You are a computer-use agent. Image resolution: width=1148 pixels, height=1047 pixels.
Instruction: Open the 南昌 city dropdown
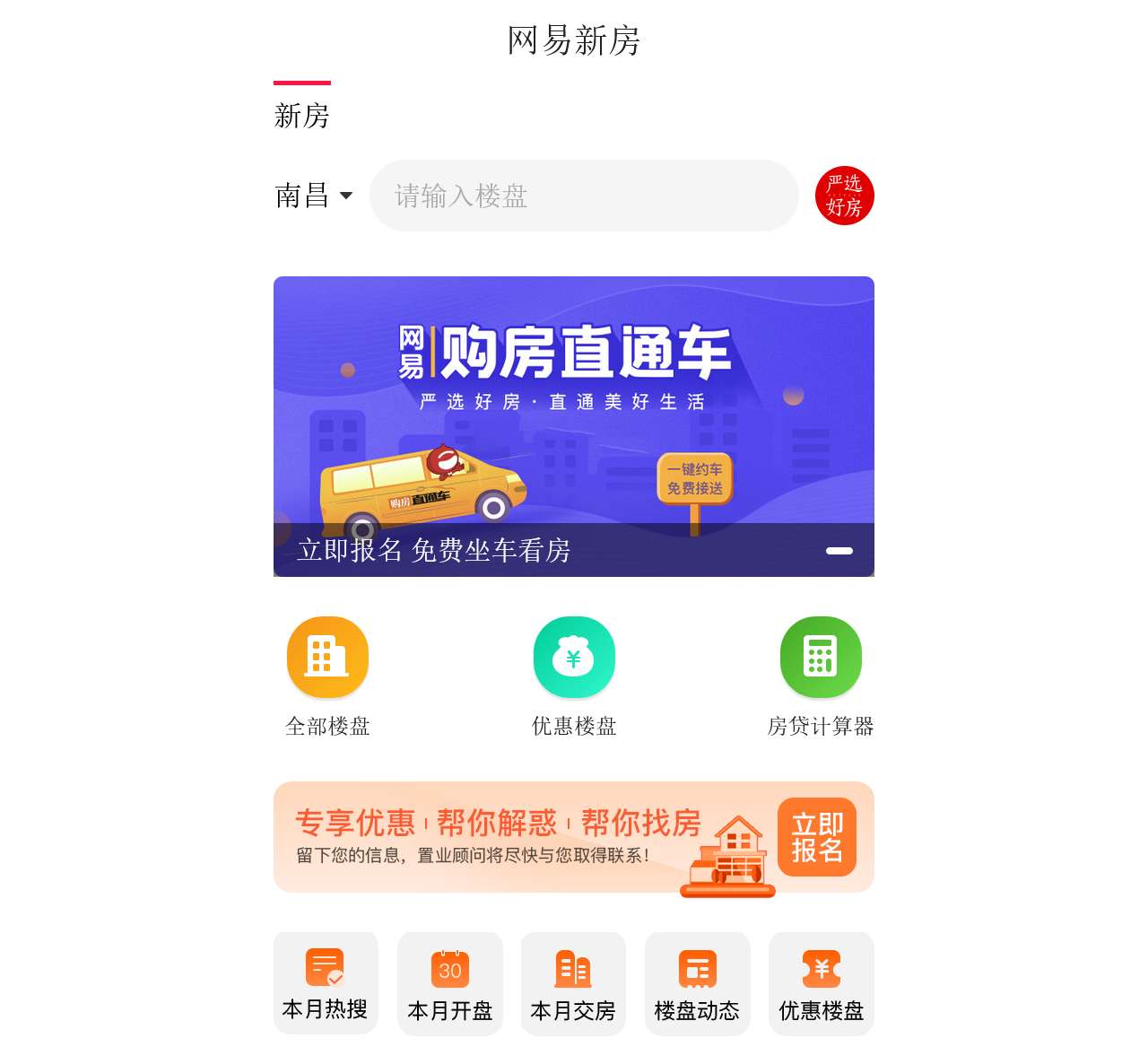point(313,196)
